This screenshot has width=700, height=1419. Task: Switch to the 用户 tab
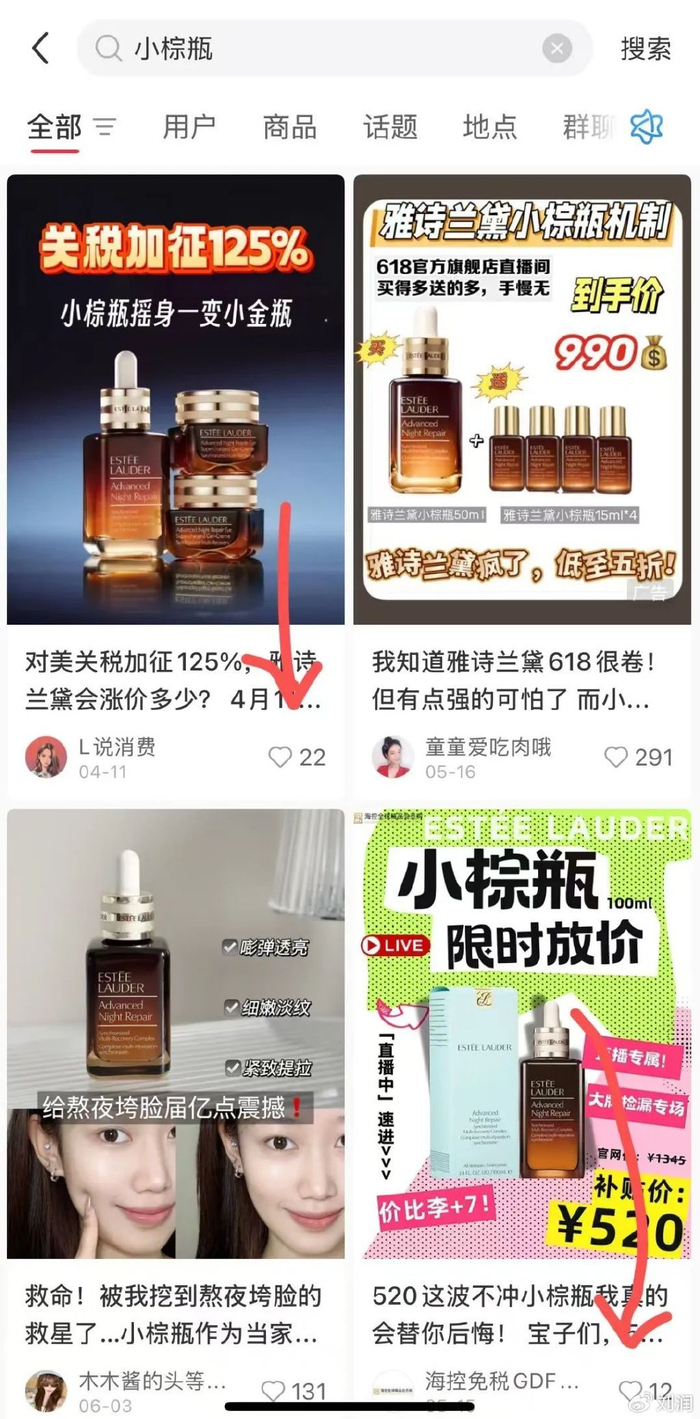pyautogui.click(x=189, y=127)
